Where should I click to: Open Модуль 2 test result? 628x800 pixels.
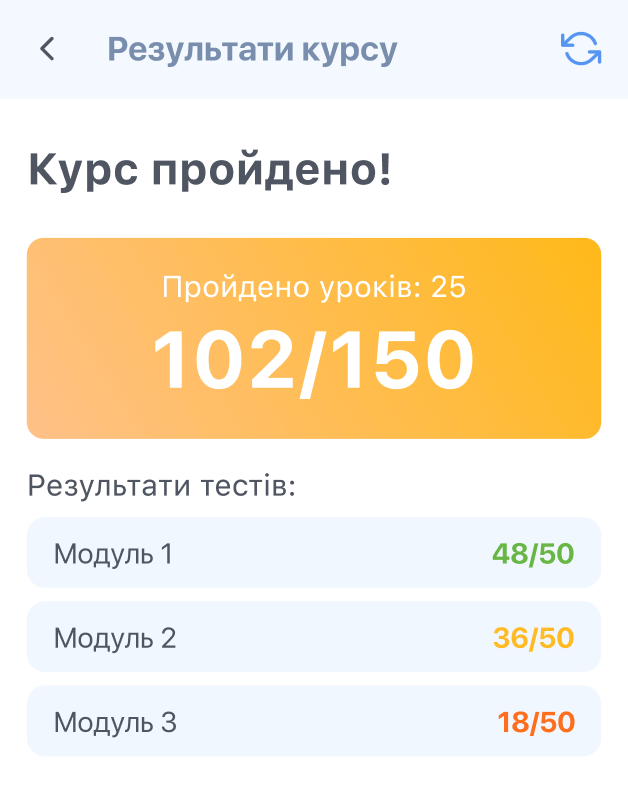[313, 637]
